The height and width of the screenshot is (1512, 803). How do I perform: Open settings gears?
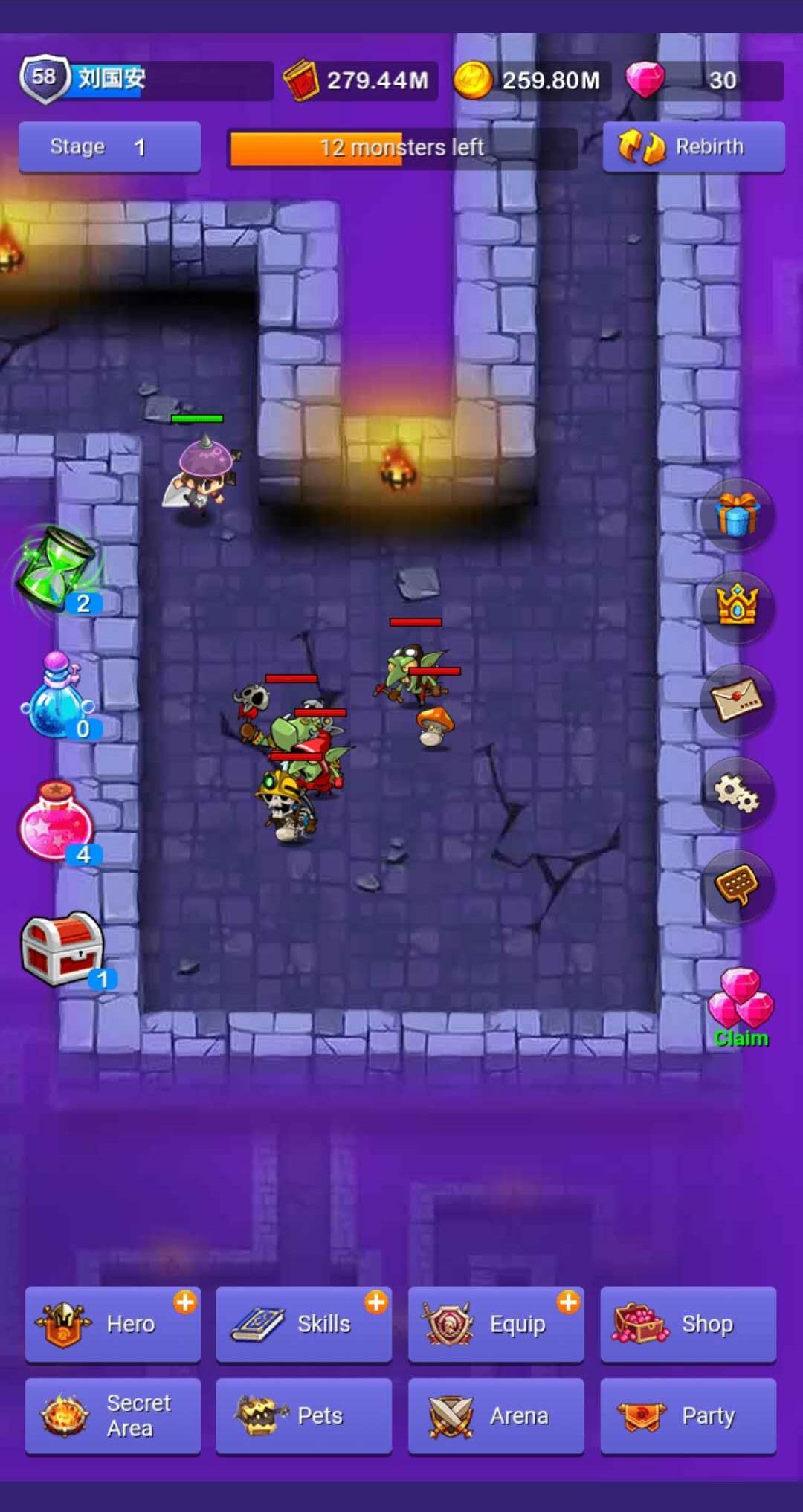737,793
